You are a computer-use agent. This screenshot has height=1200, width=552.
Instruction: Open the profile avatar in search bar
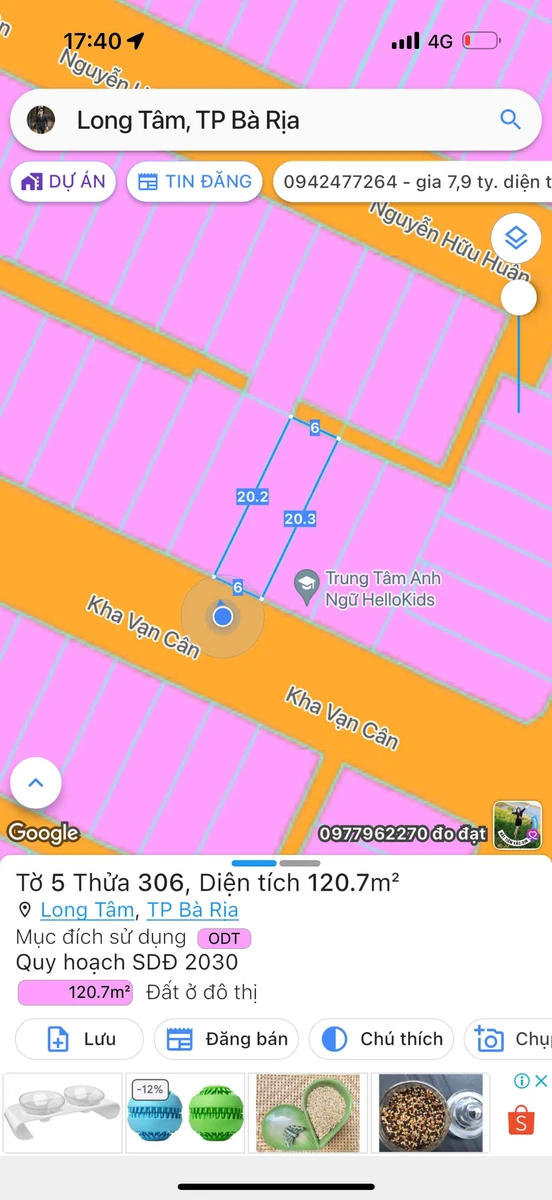coord(41,120)
